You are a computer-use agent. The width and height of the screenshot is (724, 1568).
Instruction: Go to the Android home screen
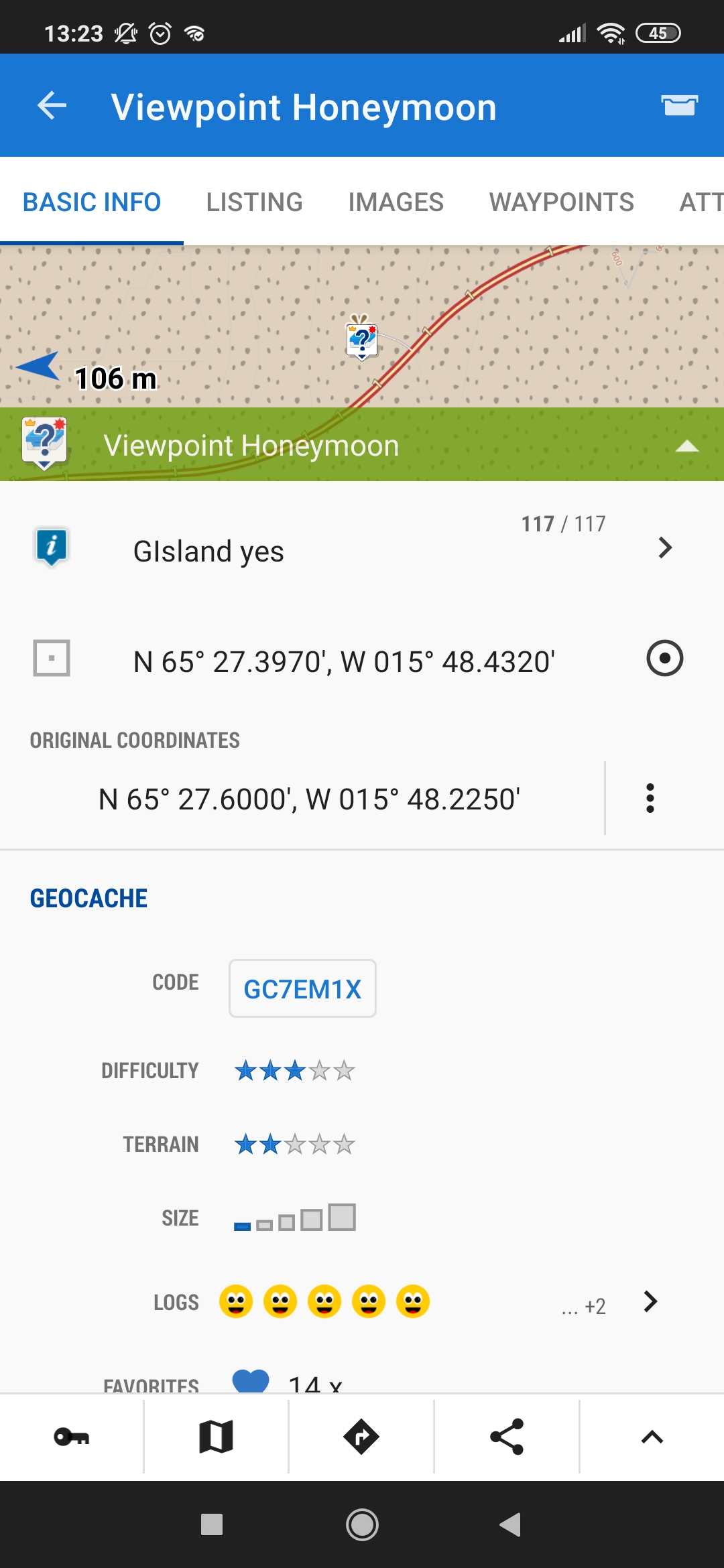(x=362, y=1525)
